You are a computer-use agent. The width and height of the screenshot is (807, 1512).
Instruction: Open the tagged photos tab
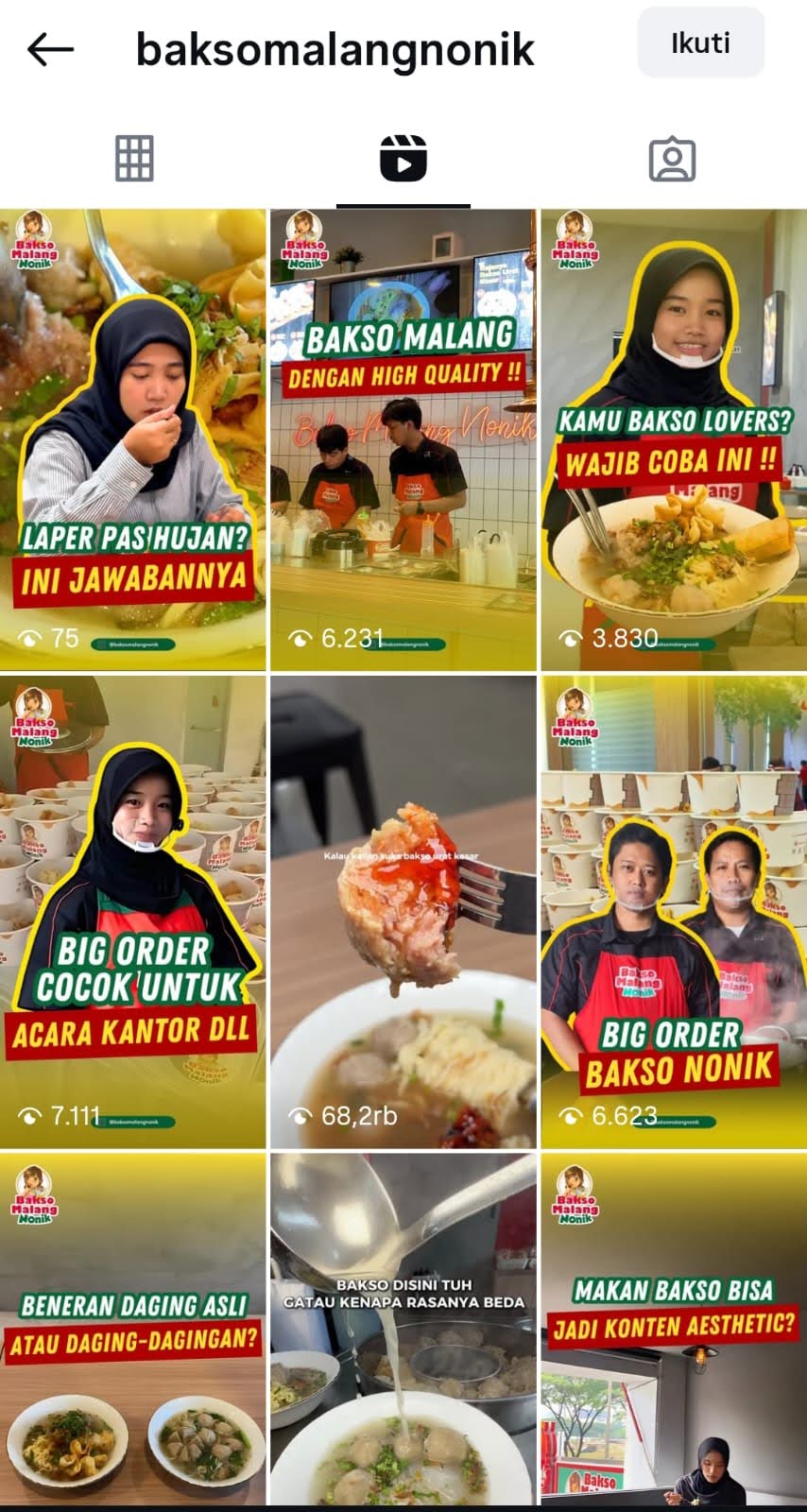(x=672, y=159)
